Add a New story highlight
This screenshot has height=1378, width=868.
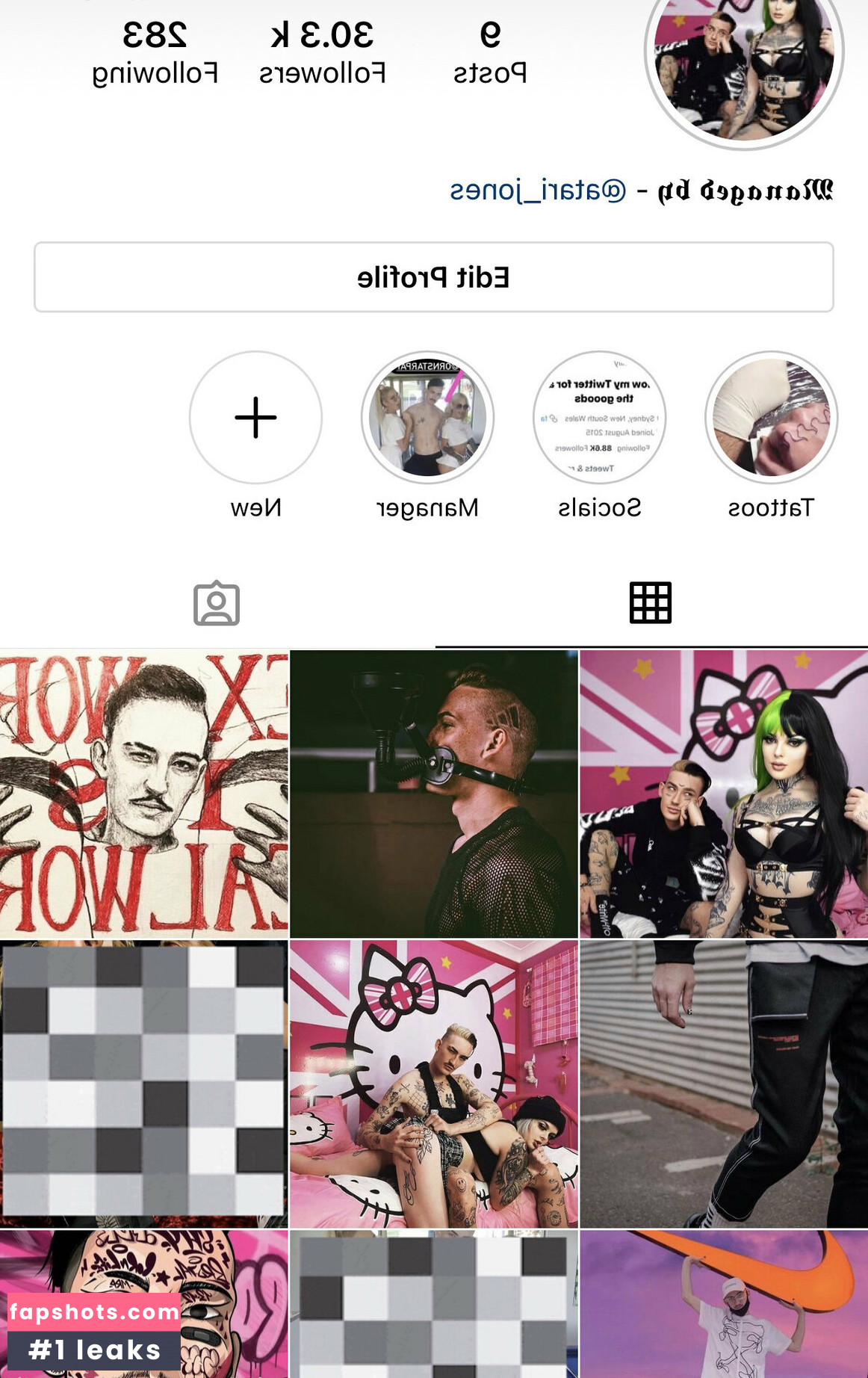coord(255,418)
